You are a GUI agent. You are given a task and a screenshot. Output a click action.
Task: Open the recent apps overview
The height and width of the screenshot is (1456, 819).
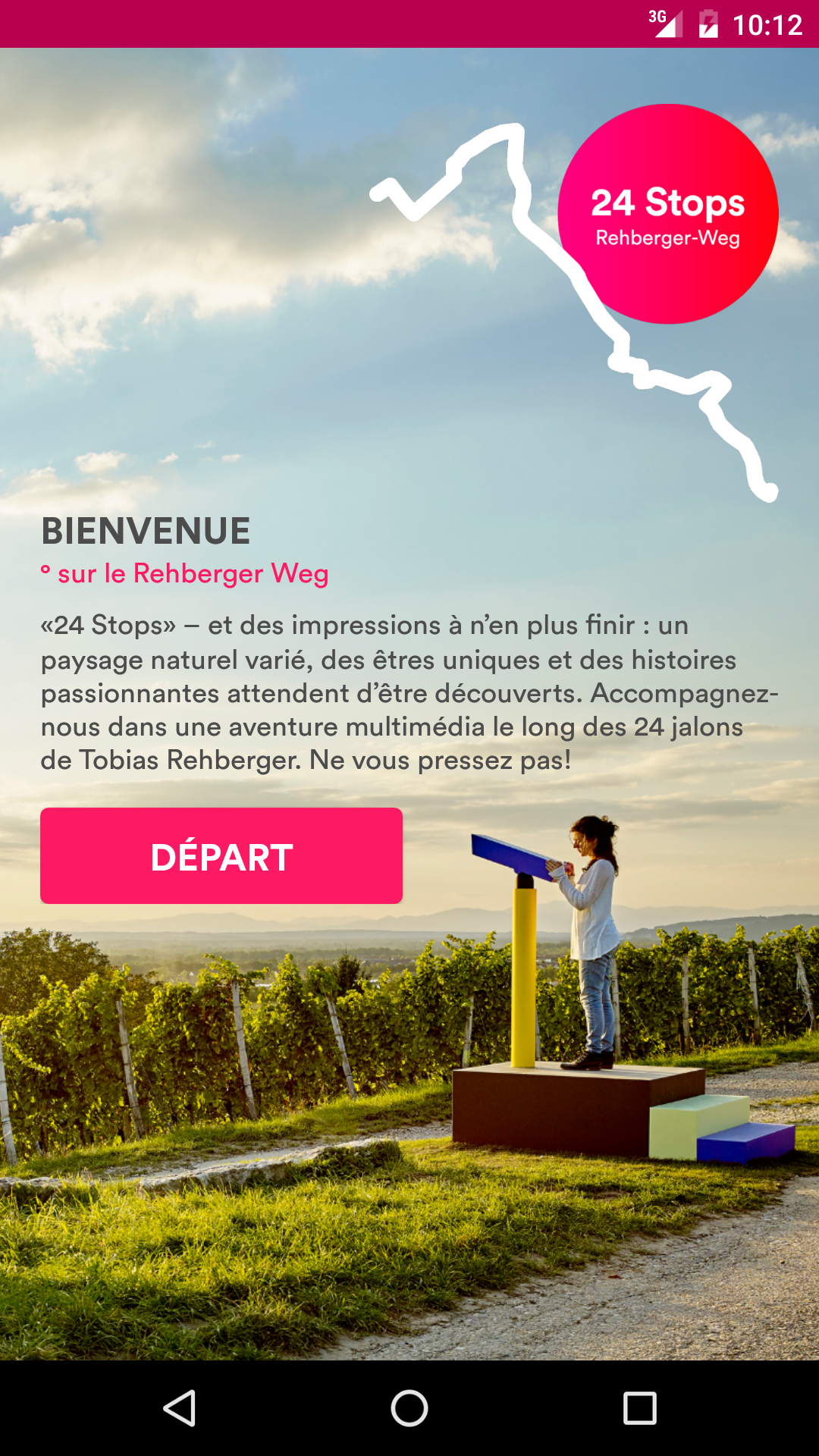(x=639, y=1408)
